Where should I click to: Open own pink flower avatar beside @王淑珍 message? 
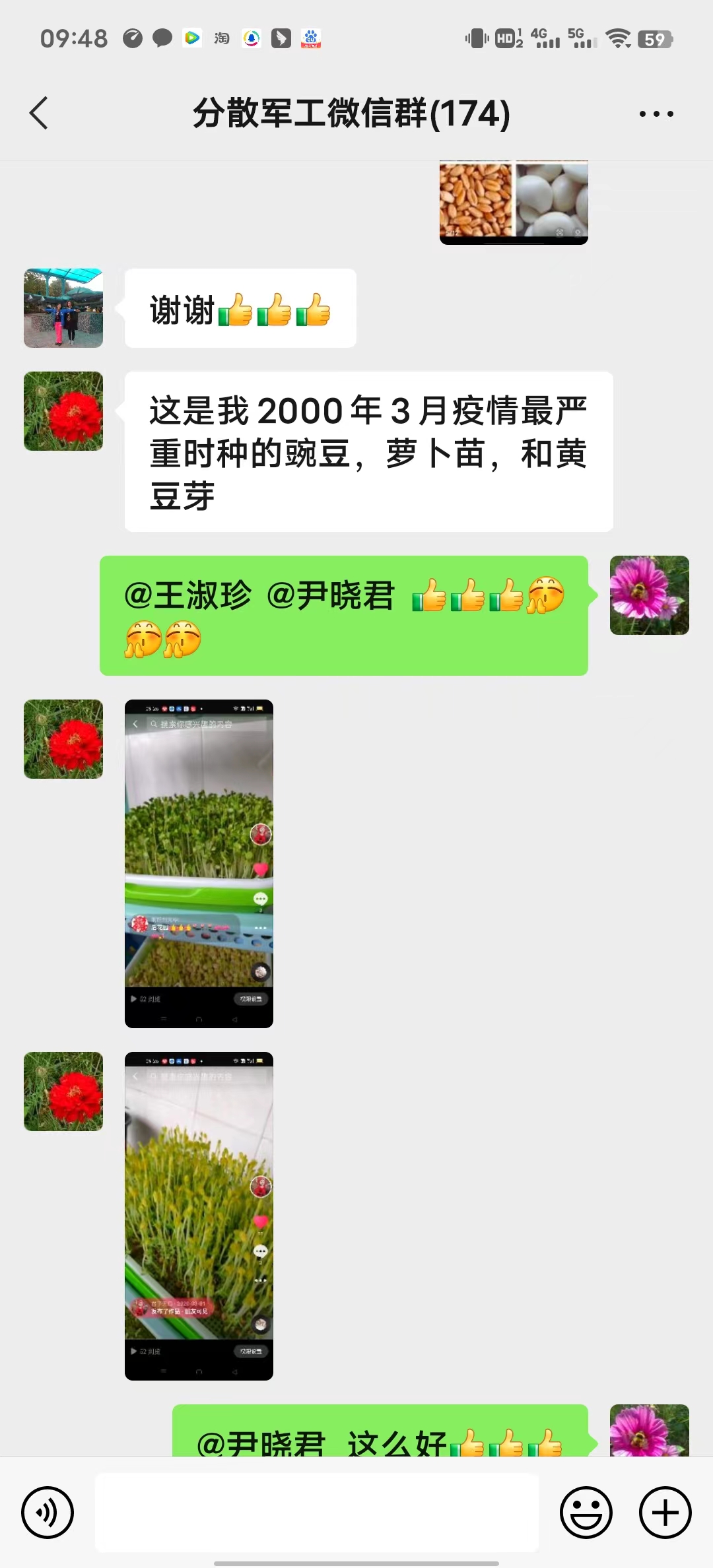tap(650, 595)
